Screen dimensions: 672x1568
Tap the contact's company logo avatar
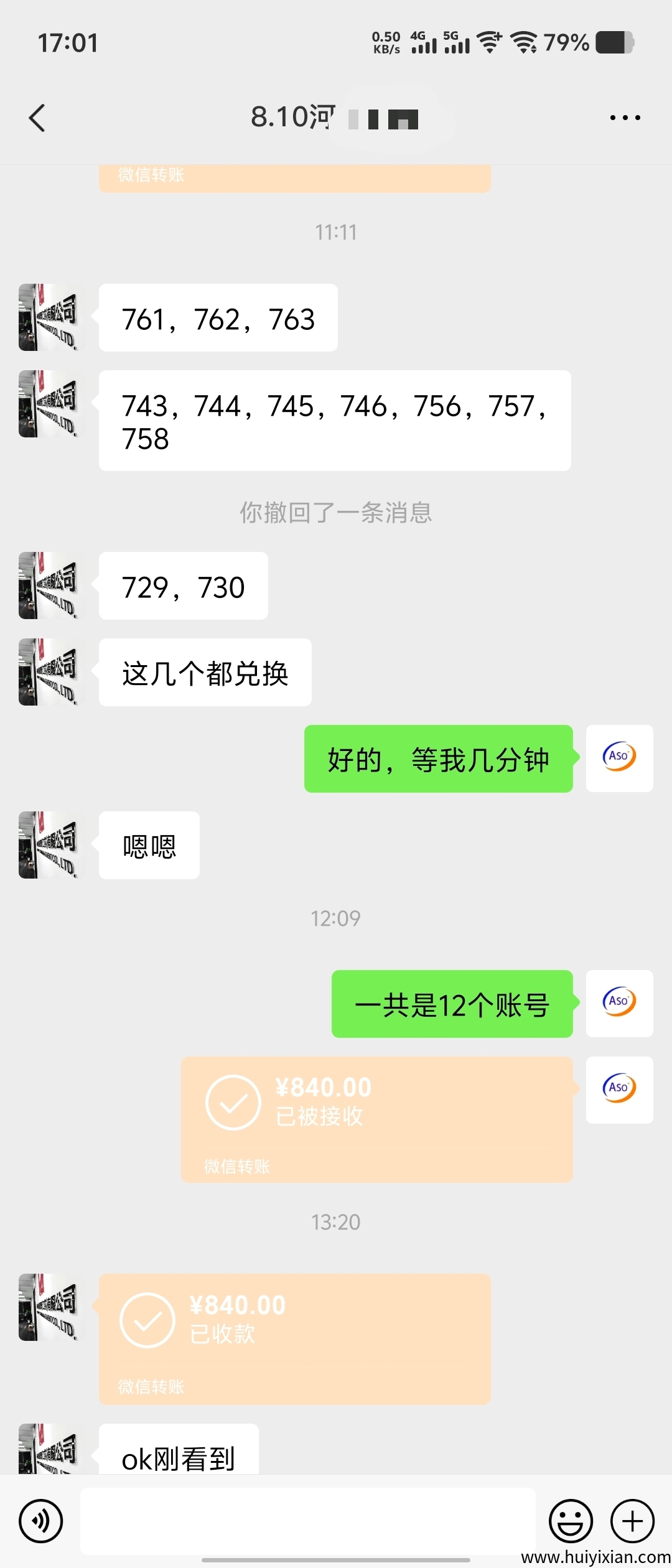pyautogui.click(x=50, y=317)
